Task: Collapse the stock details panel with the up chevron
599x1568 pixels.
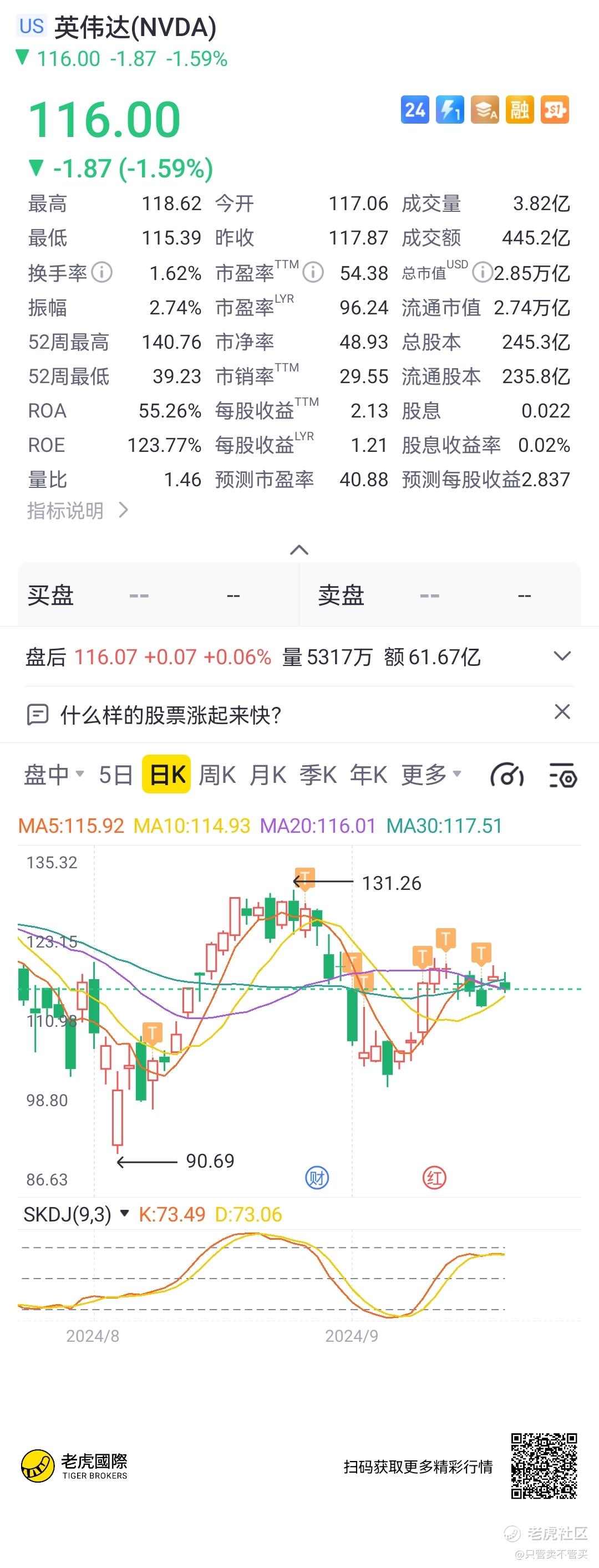Action: (299, 550)
